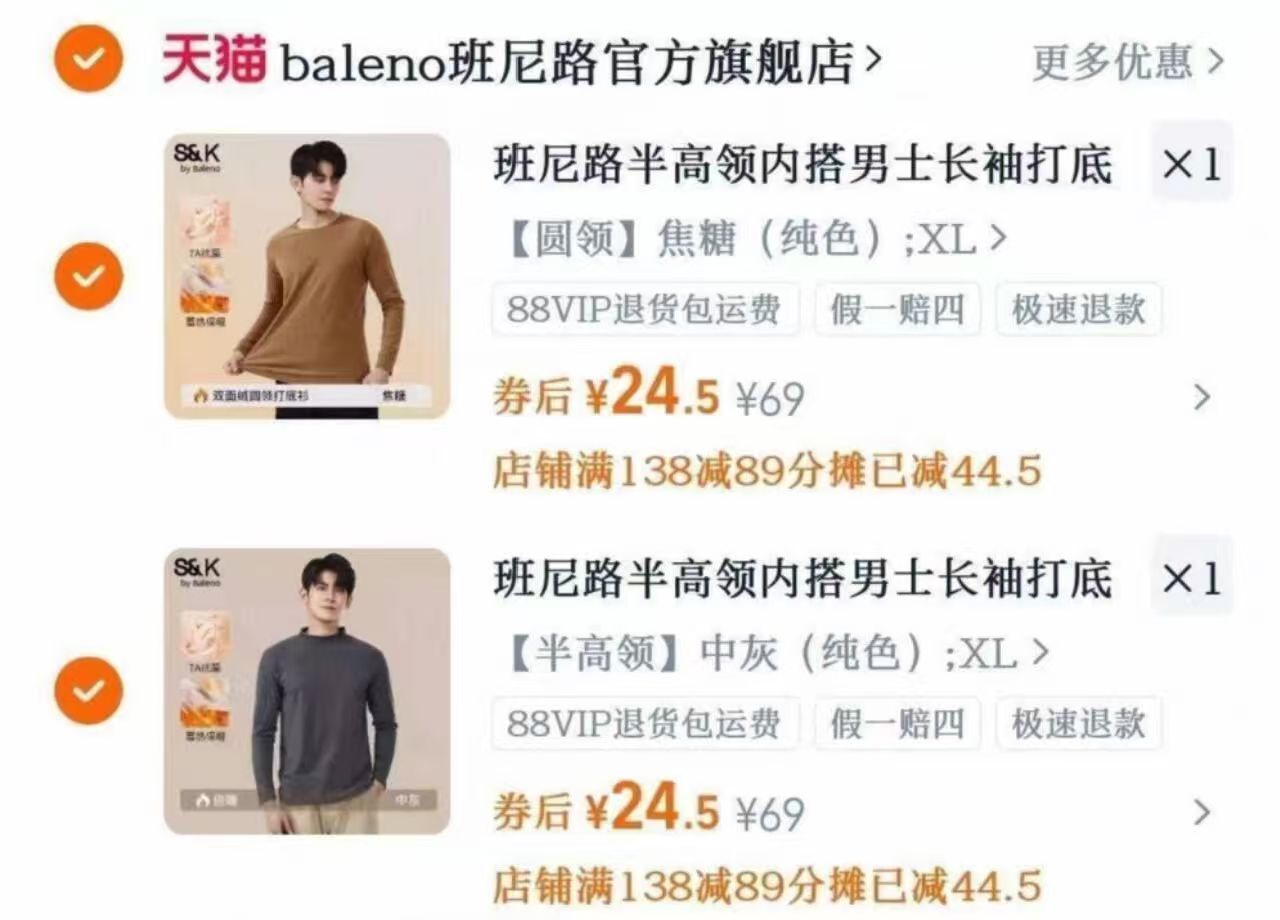Open the 焦糖 shirt product image
Screen dimensions: 1280x920
pos(307,275)
